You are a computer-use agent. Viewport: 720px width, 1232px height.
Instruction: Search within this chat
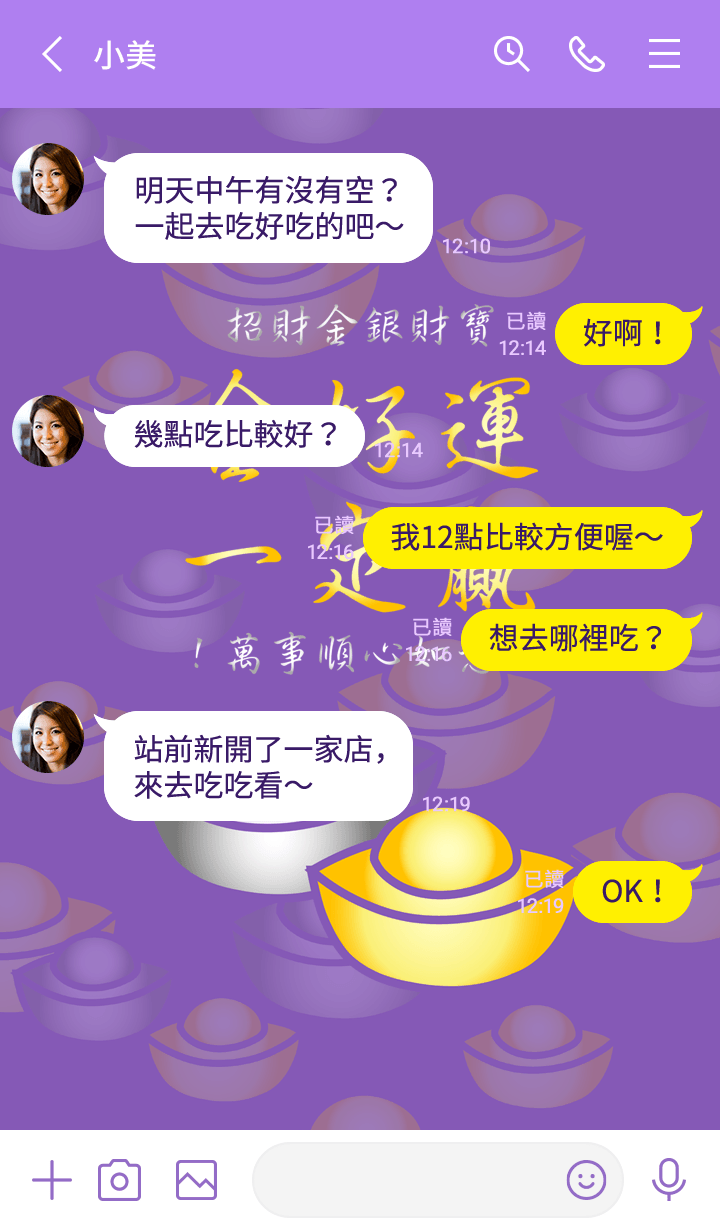[x=511, y=54]
